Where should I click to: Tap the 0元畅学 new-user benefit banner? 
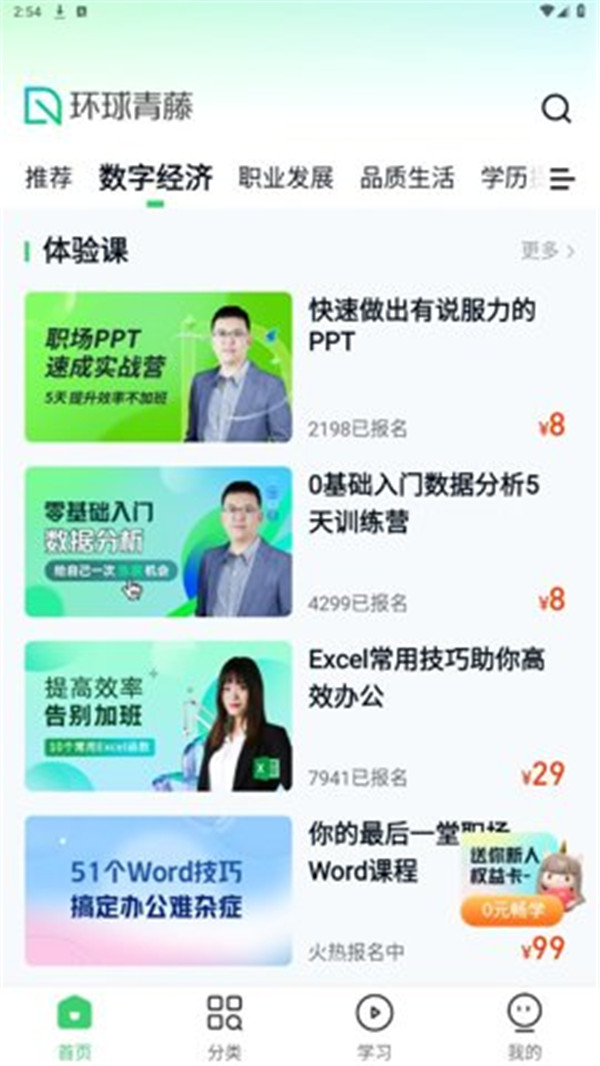510,909
